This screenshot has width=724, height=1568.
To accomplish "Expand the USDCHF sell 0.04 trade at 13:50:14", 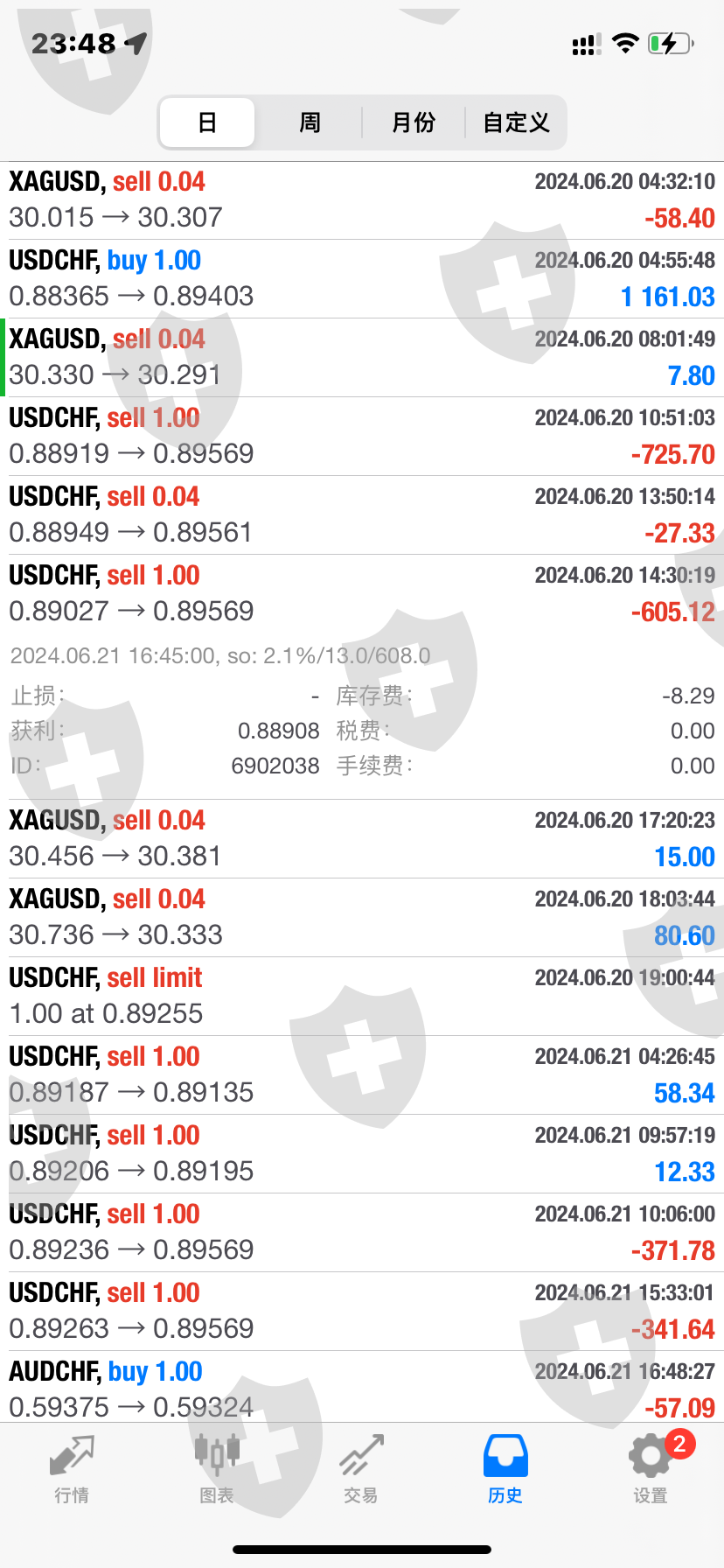I will [362, 514].
